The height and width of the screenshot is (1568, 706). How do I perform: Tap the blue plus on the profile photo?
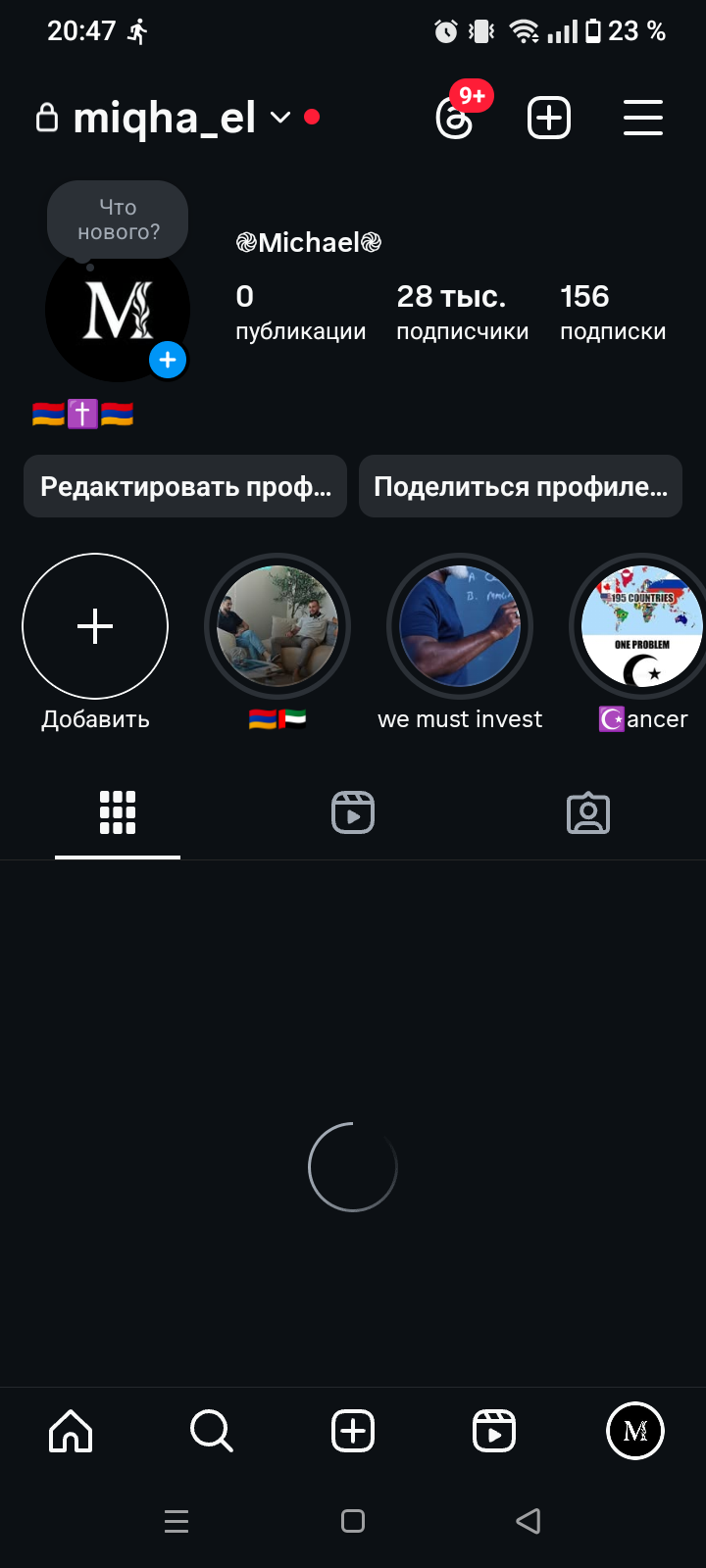(x=168, y=360)
